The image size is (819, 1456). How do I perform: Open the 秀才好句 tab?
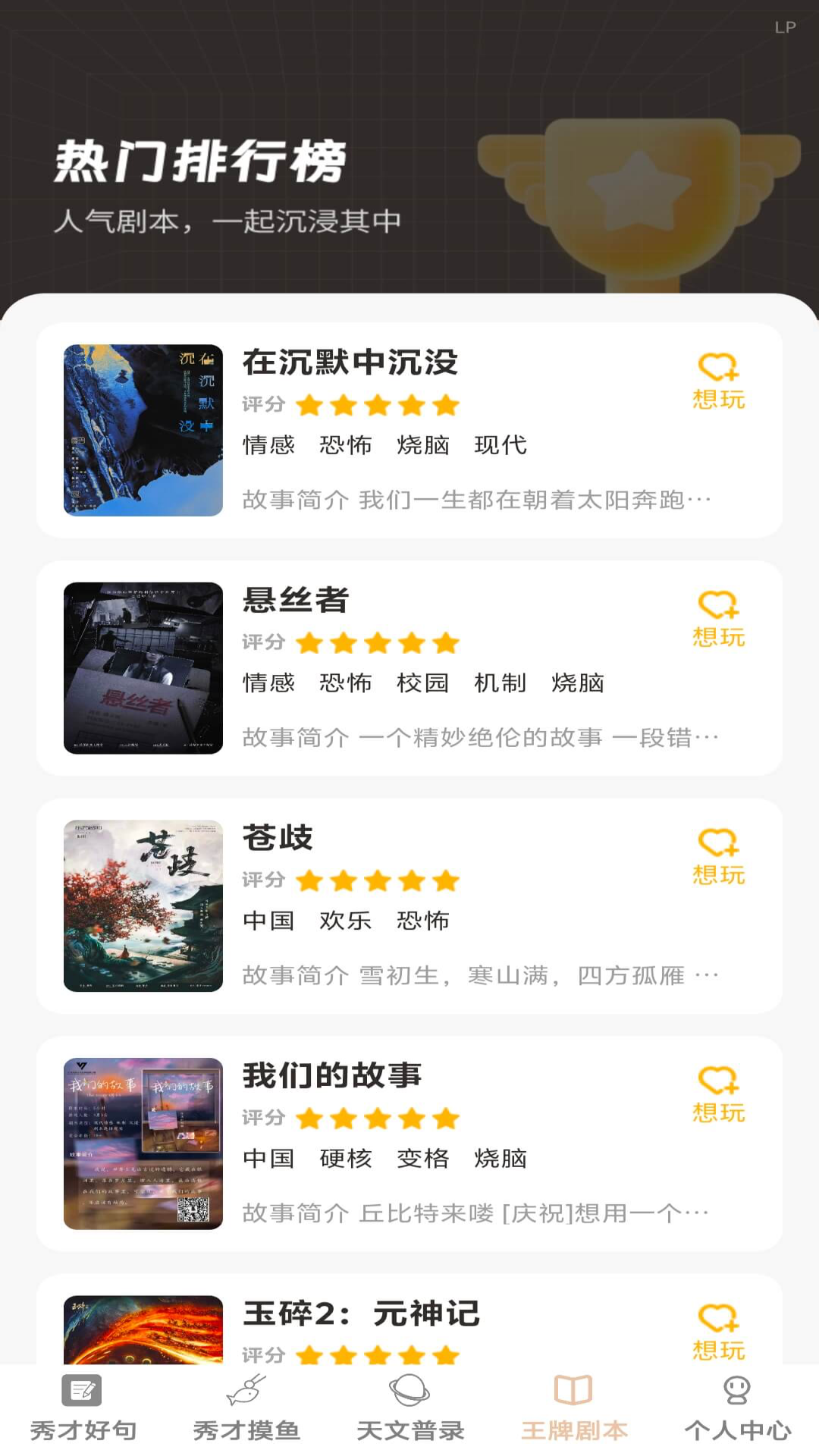tap(83, 1408)
